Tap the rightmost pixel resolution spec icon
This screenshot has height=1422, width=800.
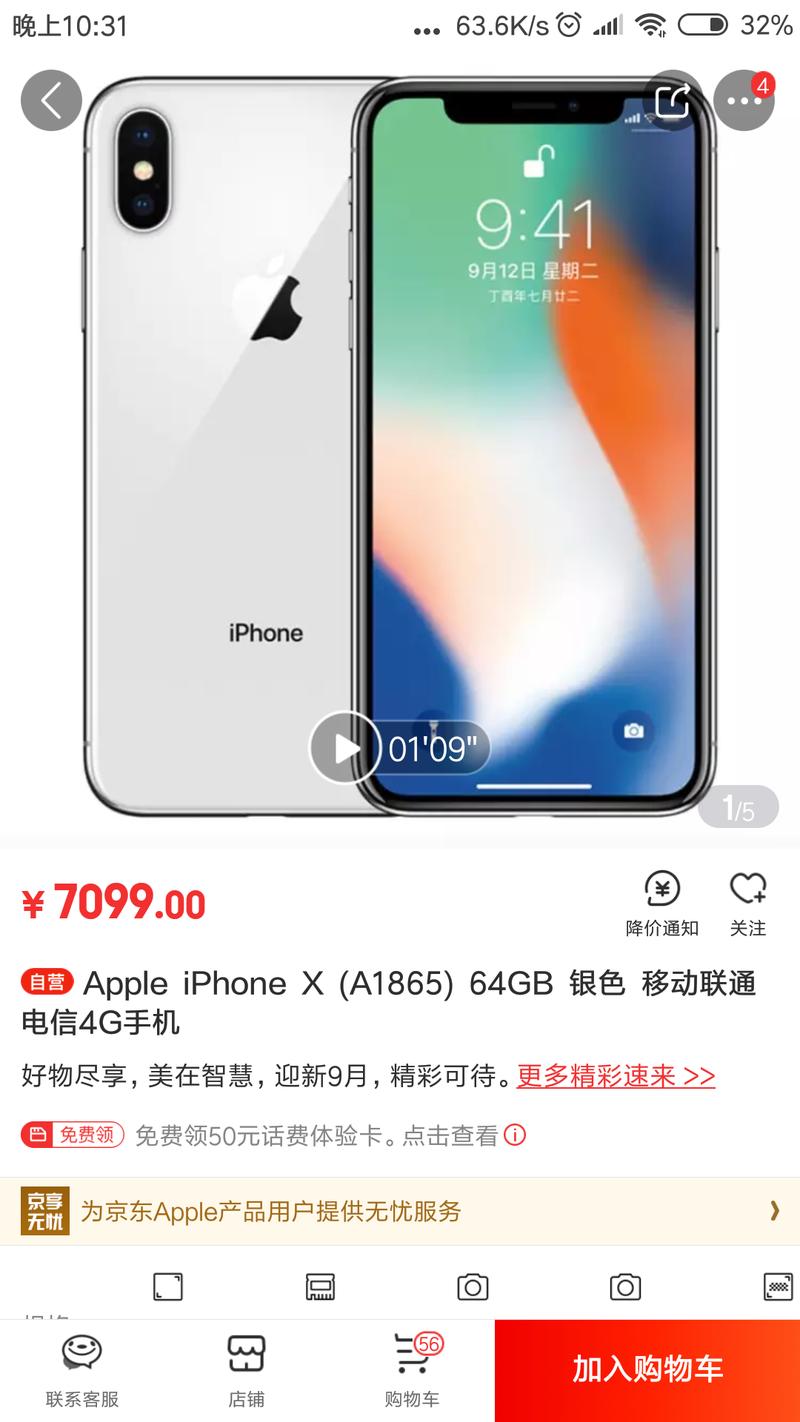click(777, 1287)
